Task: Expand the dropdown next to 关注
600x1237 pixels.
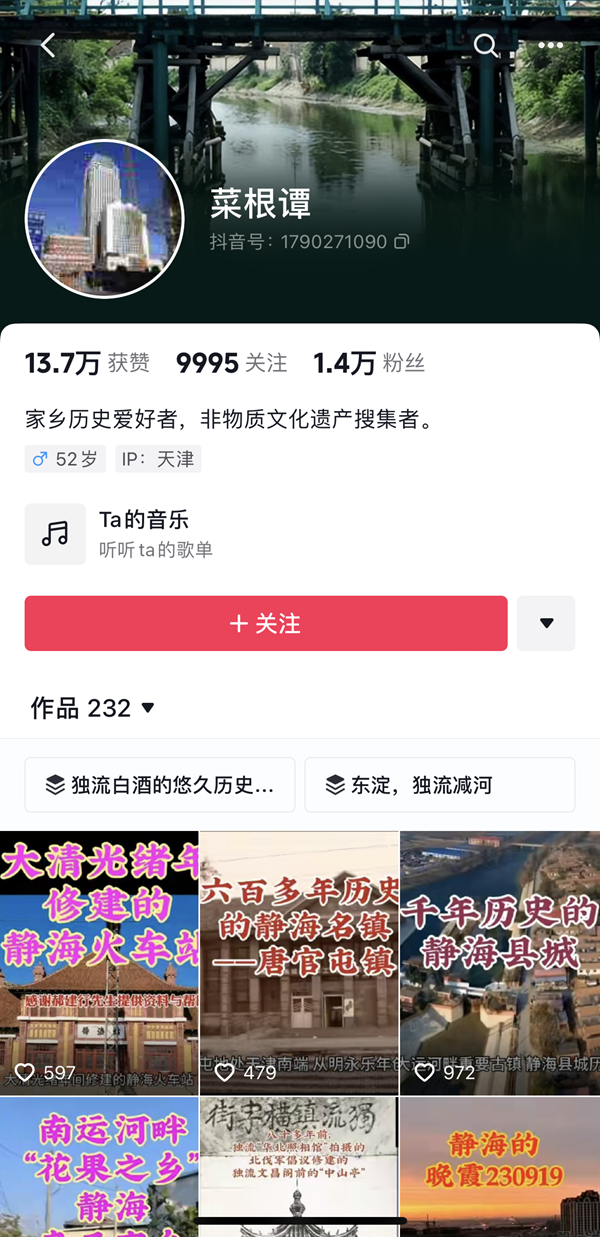Action: (x=546, y=623)
